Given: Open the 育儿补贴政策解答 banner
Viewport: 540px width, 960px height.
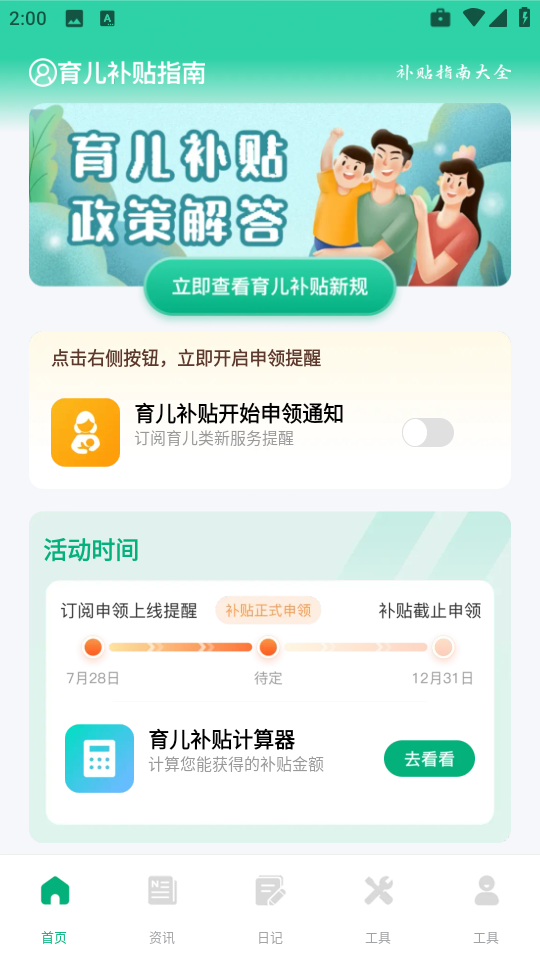Looking at the screenshot, I should (270, 195).
